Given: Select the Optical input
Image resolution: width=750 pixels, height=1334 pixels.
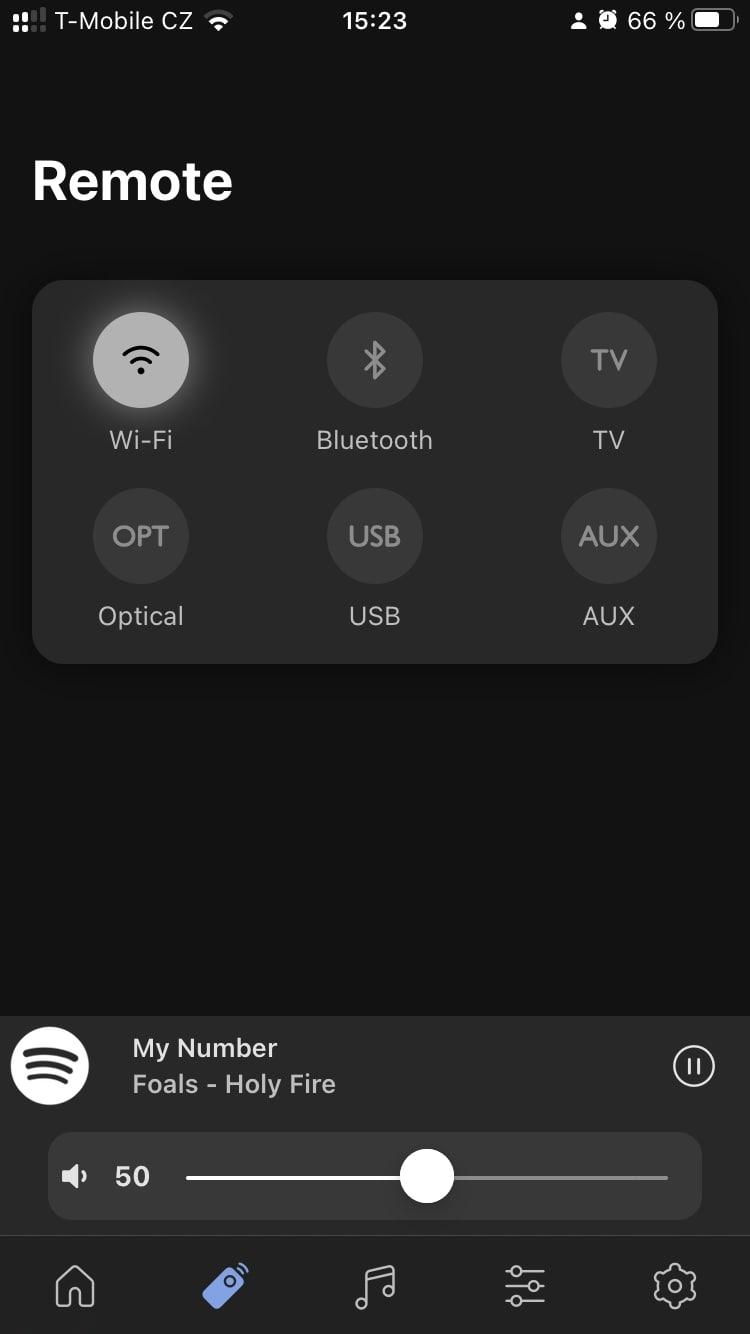Looking at the screenshot, I should 141,536.
